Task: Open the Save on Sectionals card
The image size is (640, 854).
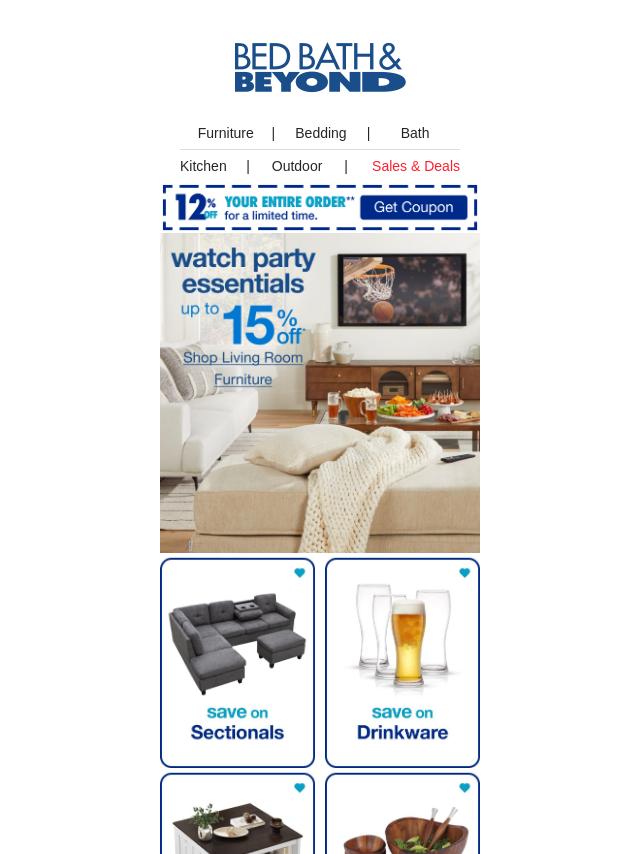Action: (237, 663)
